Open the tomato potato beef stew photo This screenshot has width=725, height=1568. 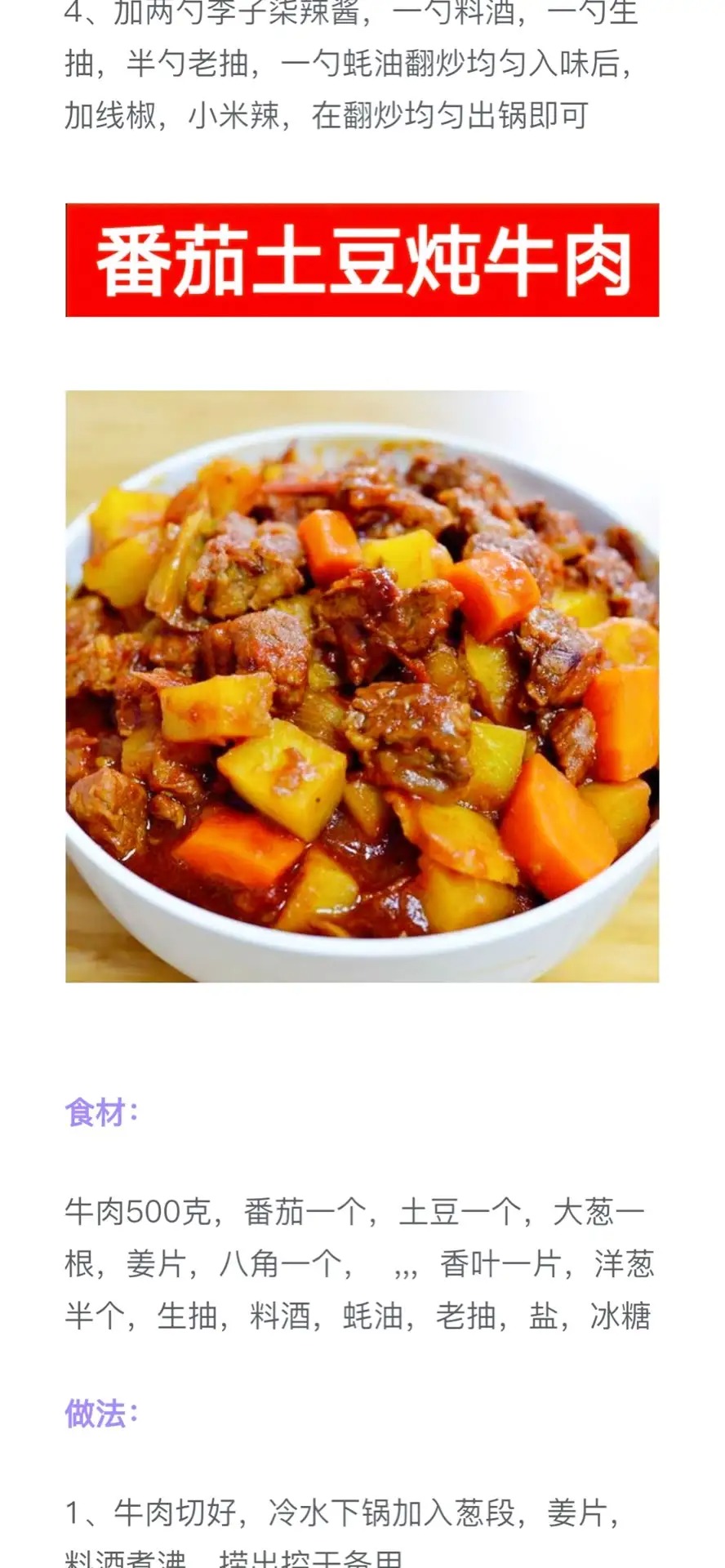[362, 686]
